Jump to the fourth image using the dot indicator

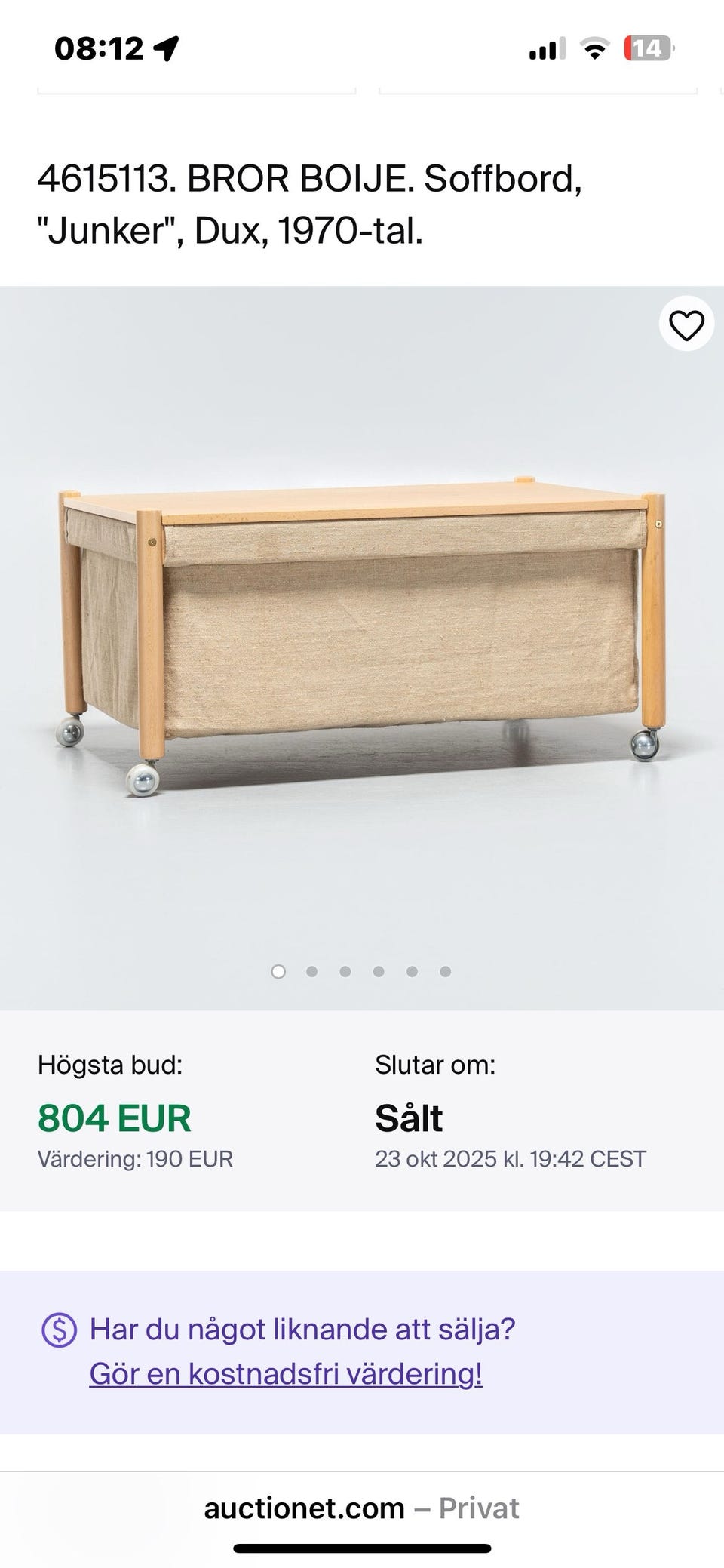pyautogui.click(x=379, y=972)
